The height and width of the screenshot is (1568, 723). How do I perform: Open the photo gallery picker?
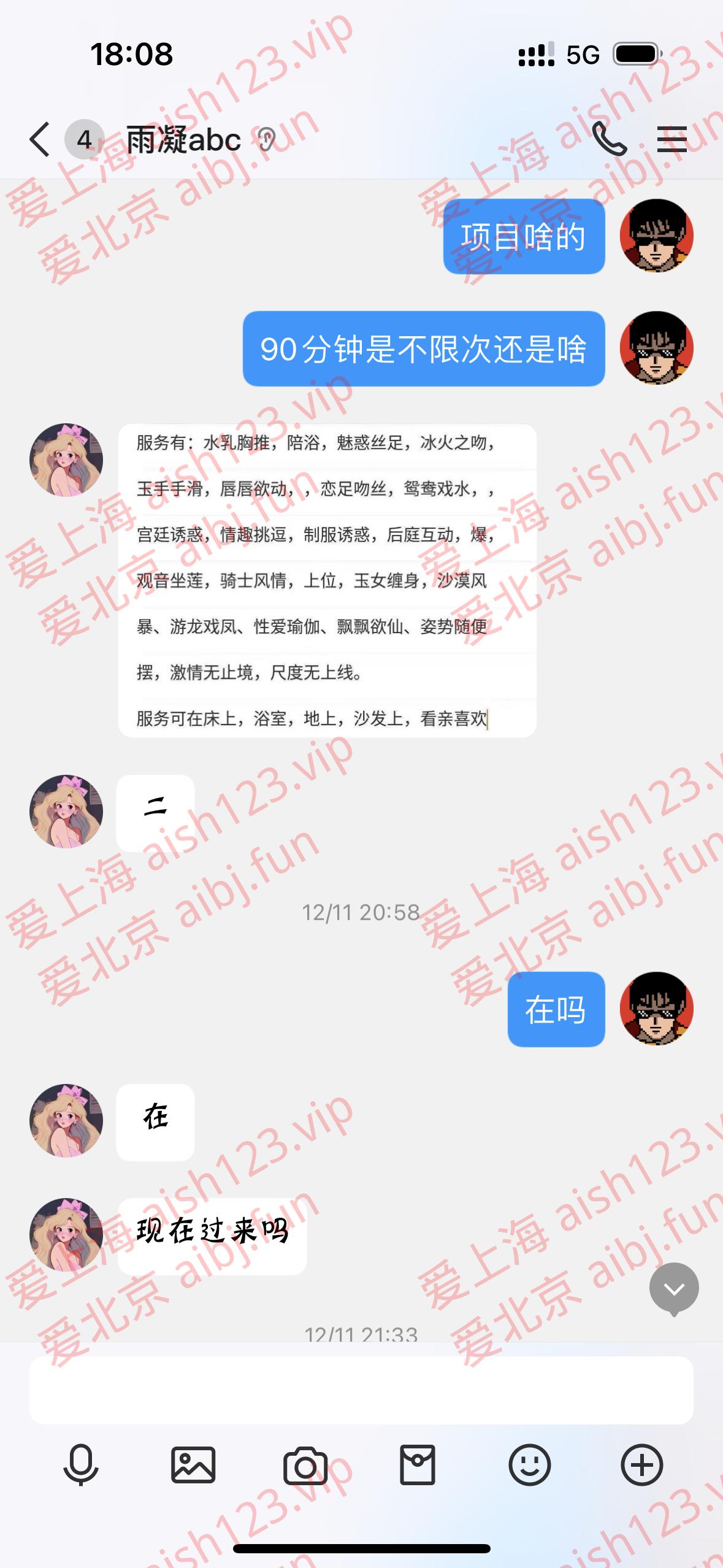(x=193, y=1465)
